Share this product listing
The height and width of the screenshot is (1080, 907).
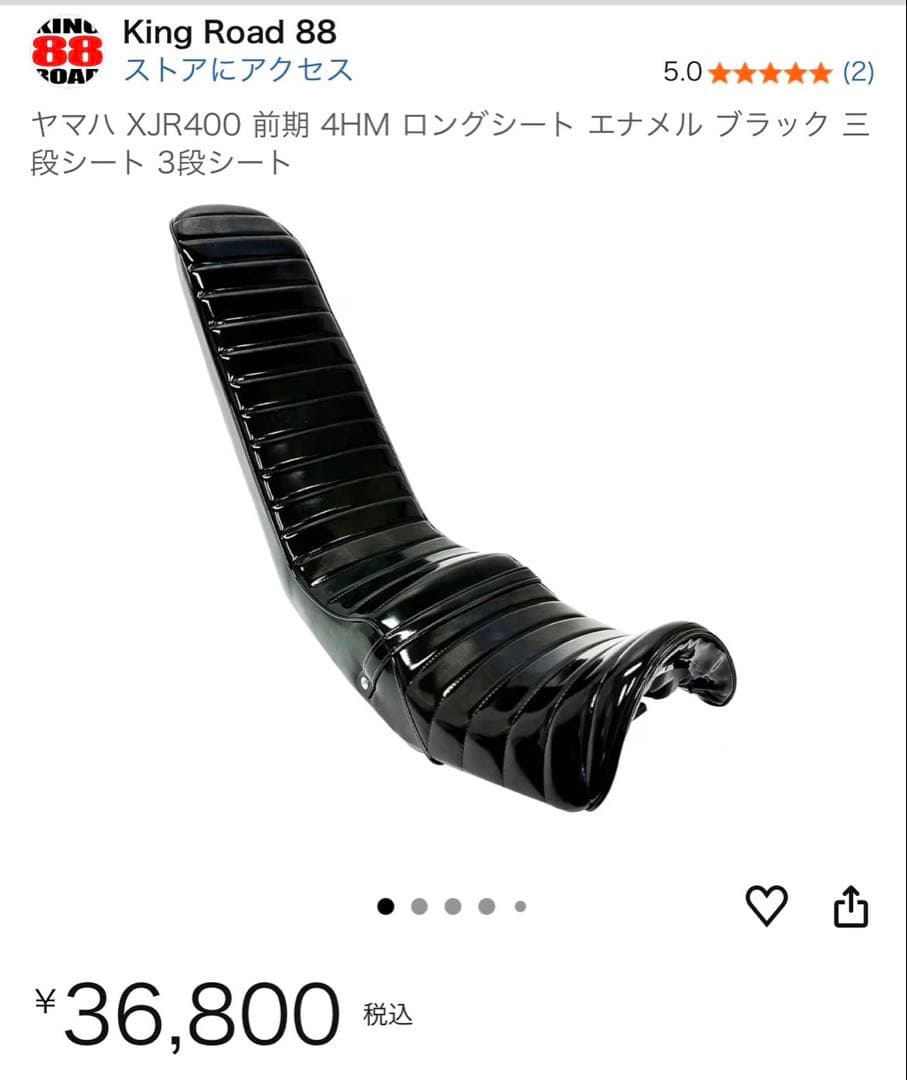tap(851, 907)
